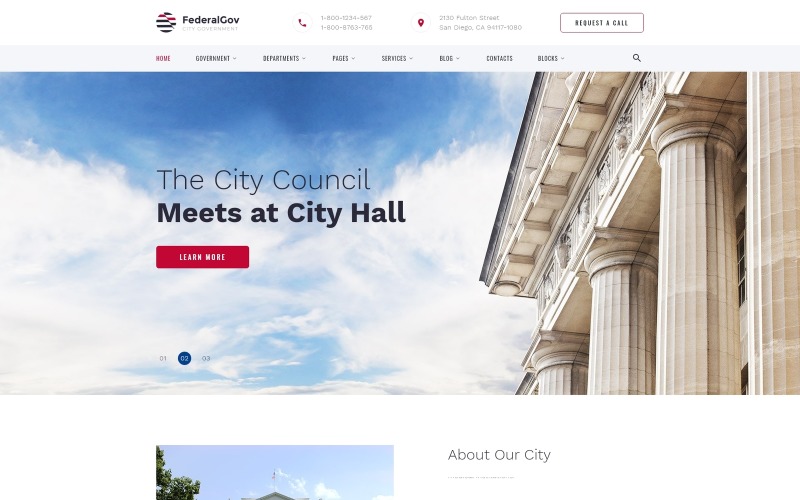Screen dimensions: 800x500
Task: Jump to slide 03
Action: [206, 358]
